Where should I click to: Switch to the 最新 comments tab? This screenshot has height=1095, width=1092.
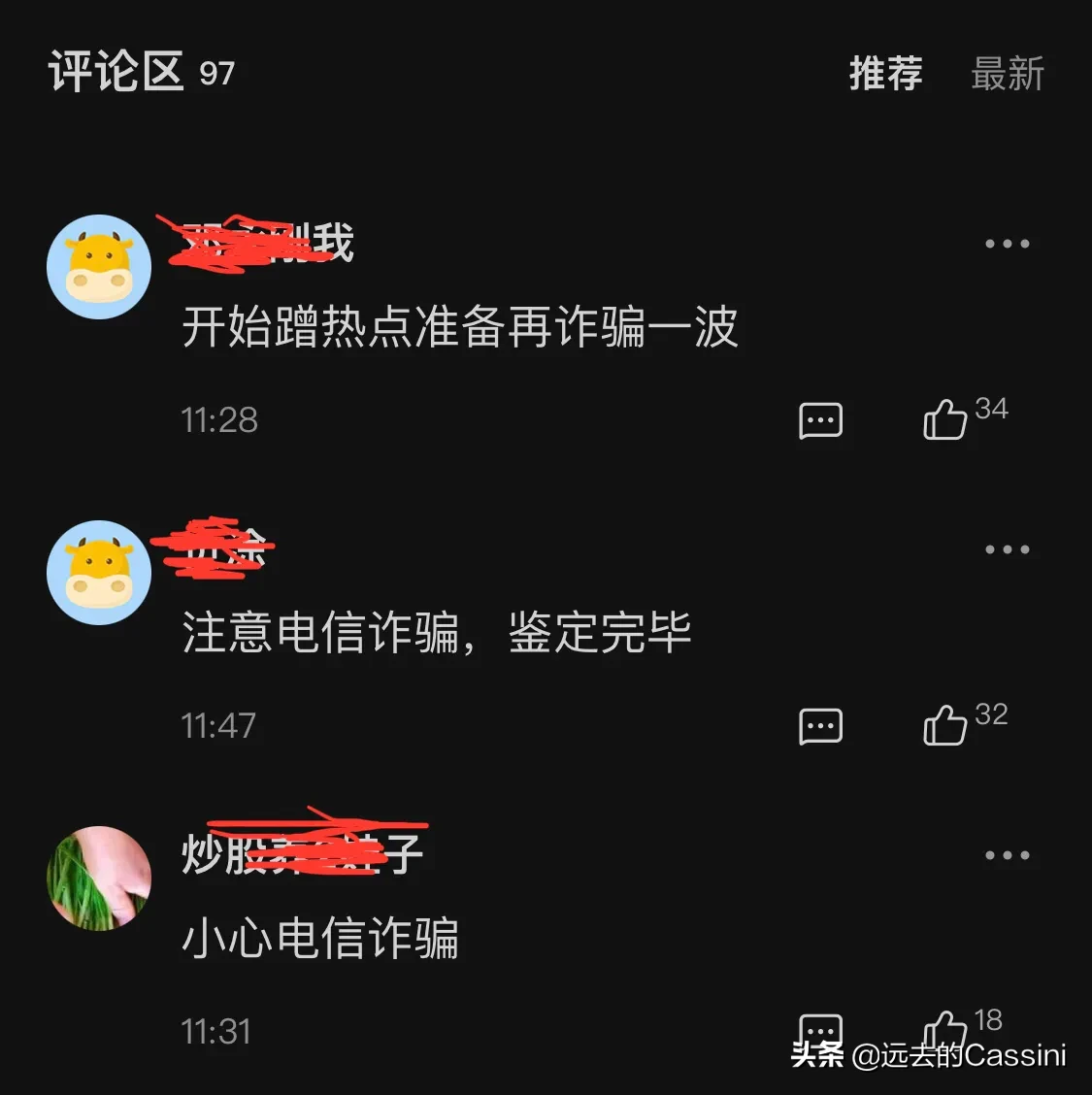coord(1007,74)
